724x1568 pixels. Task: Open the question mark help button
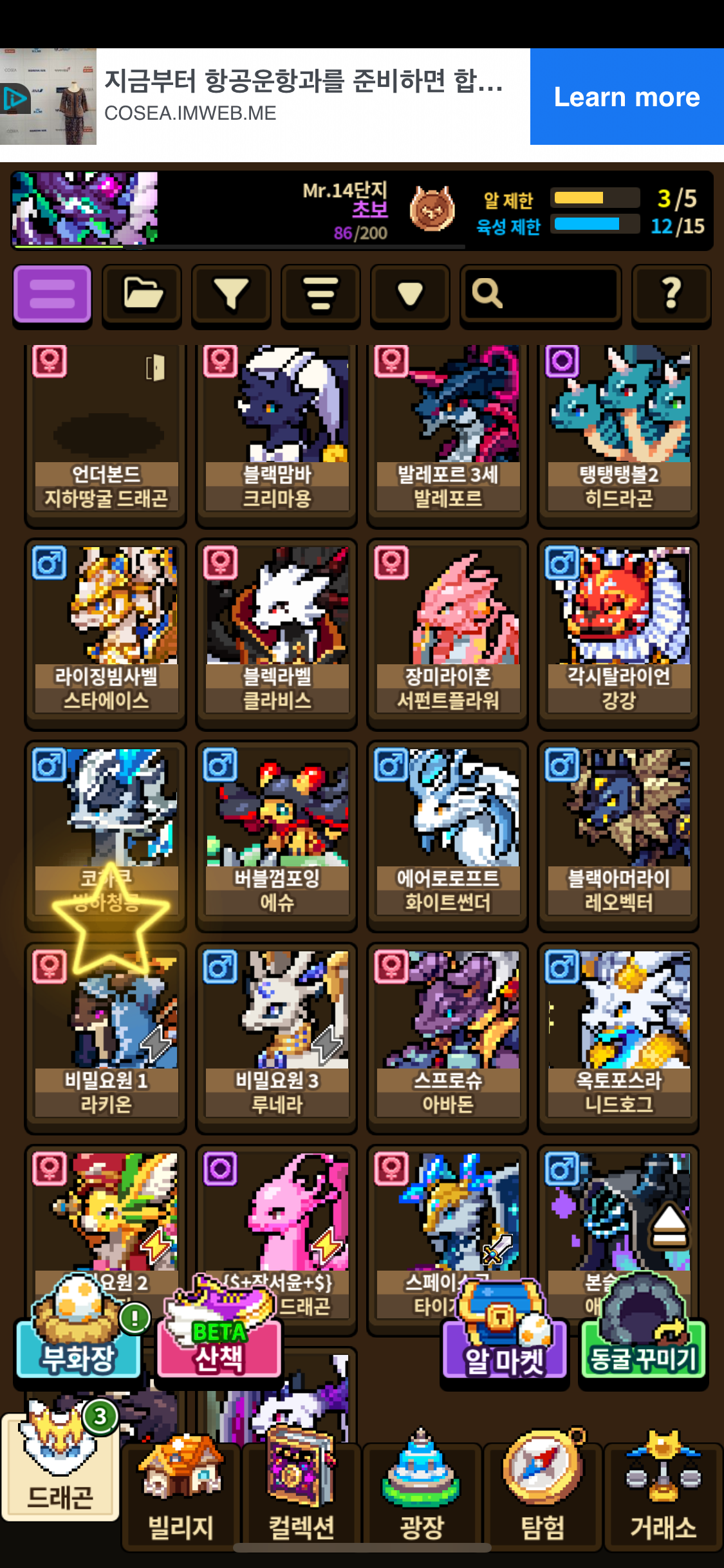(671, 294)
